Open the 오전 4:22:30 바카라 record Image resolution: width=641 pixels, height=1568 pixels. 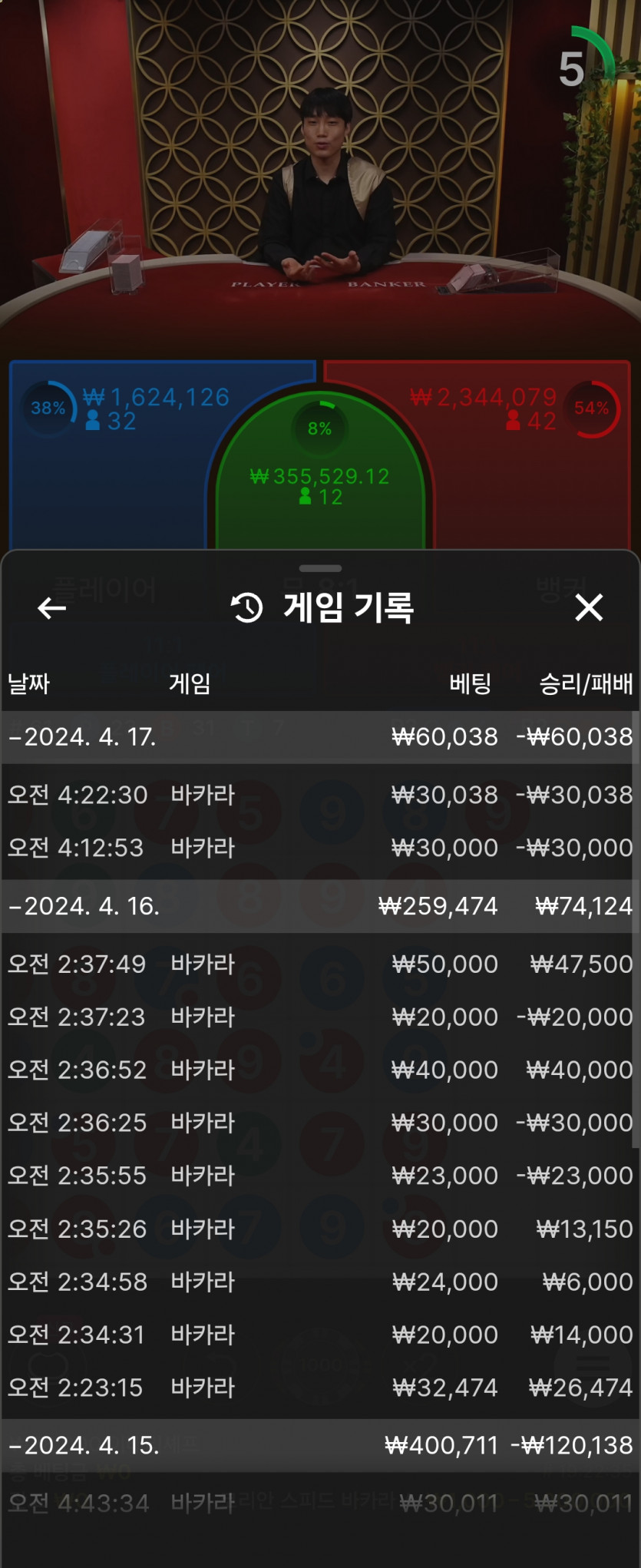pos(319,795)
